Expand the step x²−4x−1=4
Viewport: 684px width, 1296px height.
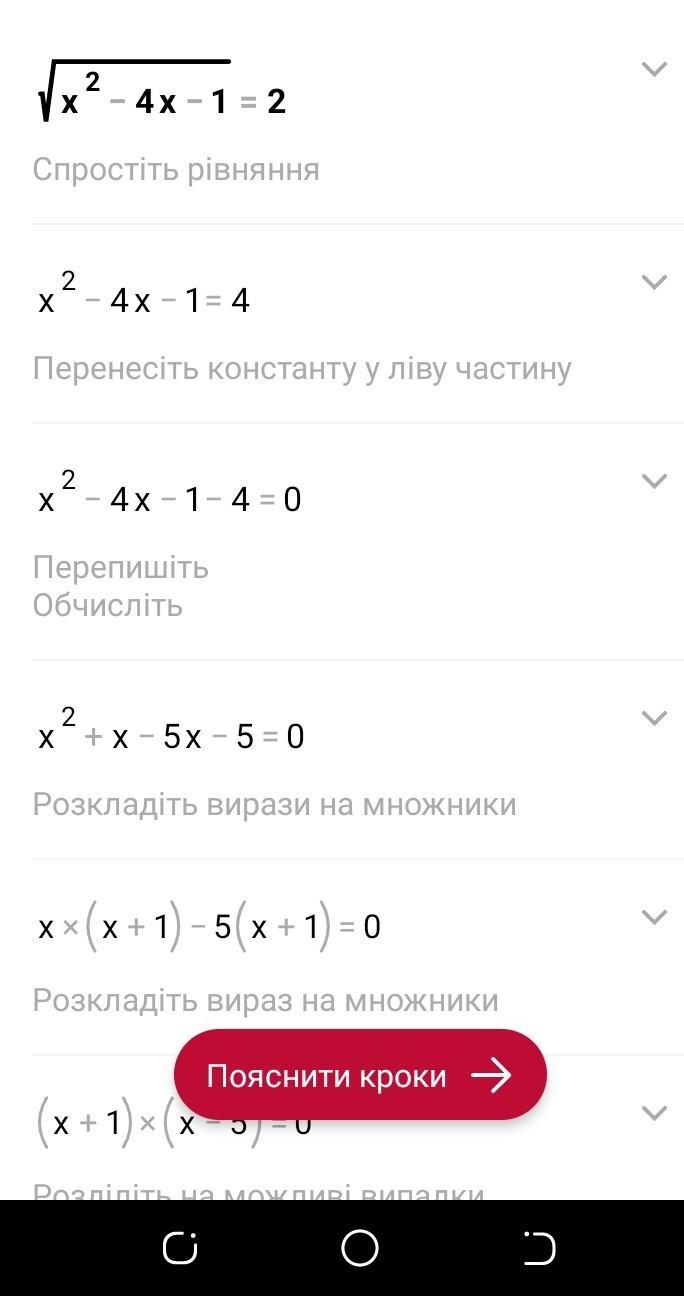[x=654, y=282]
